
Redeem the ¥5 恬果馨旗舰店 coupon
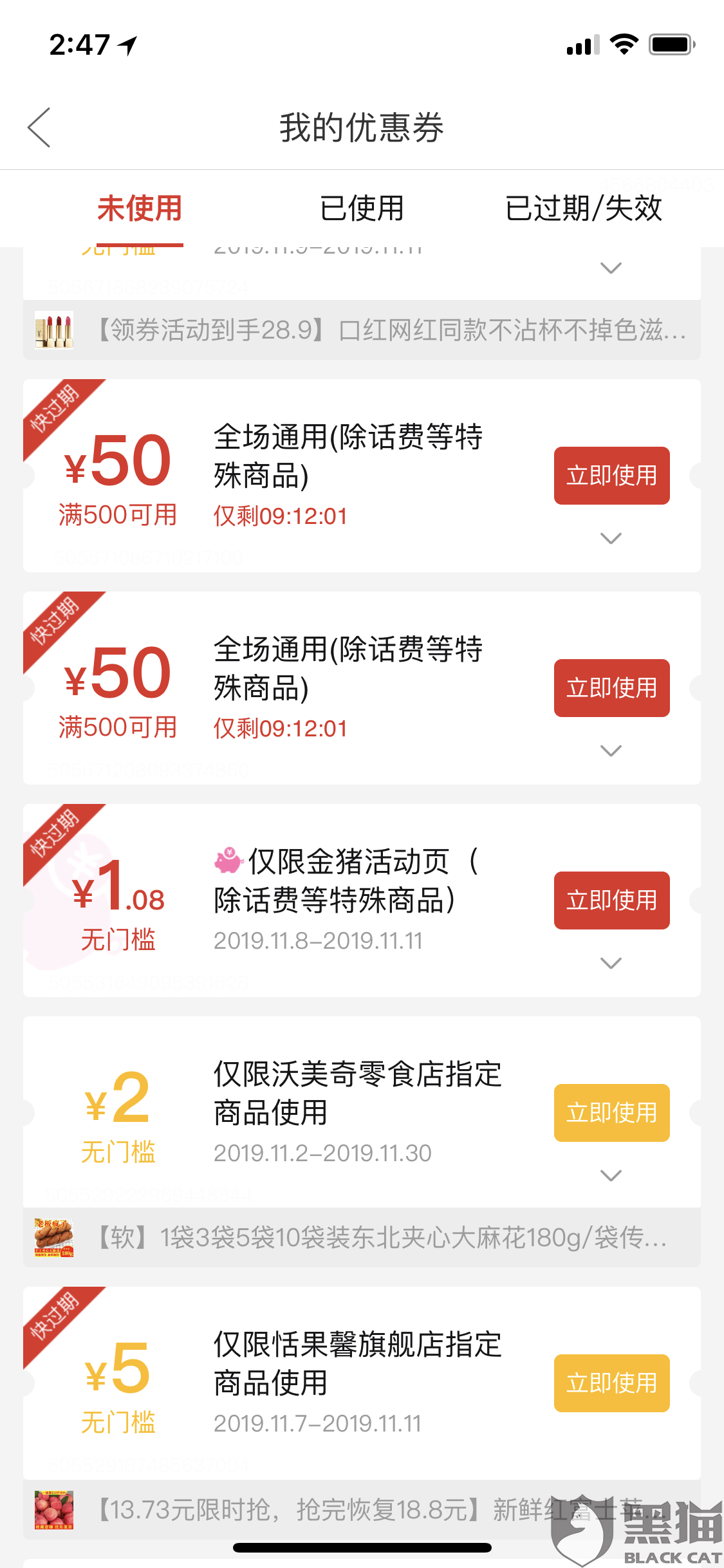[x=611, y=1383]
